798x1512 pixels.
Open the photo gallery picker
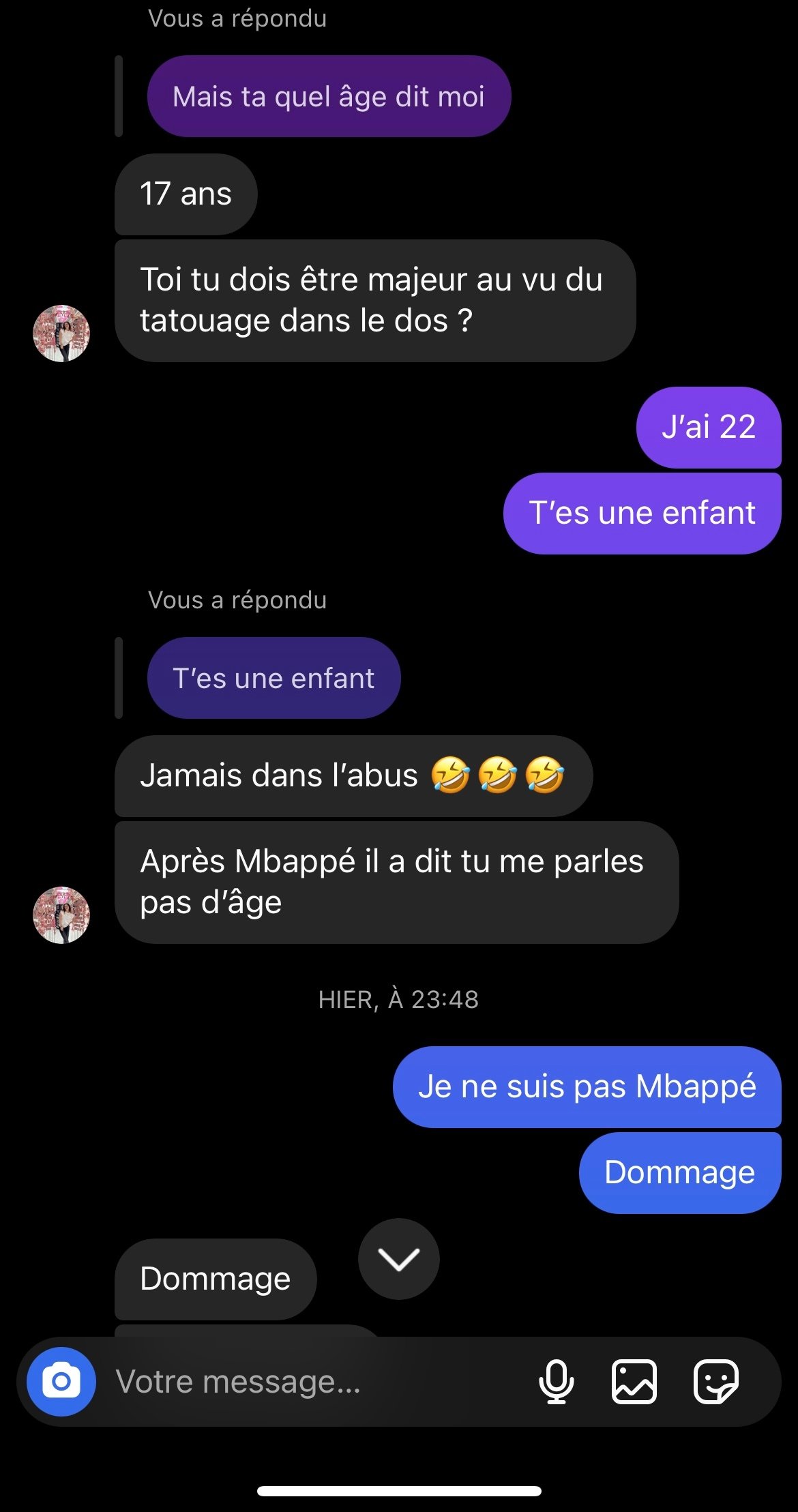[x=634, y=1381]
